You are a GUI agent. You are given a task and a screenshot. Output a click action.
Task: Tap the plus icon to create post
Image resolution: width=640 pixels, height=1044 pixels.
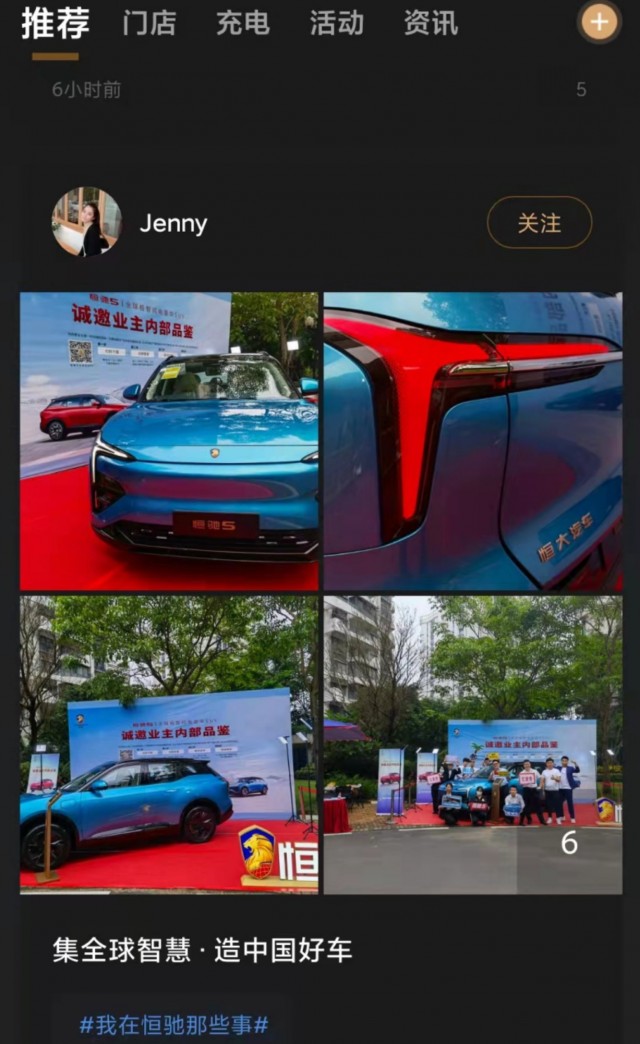tap(599, 22)
